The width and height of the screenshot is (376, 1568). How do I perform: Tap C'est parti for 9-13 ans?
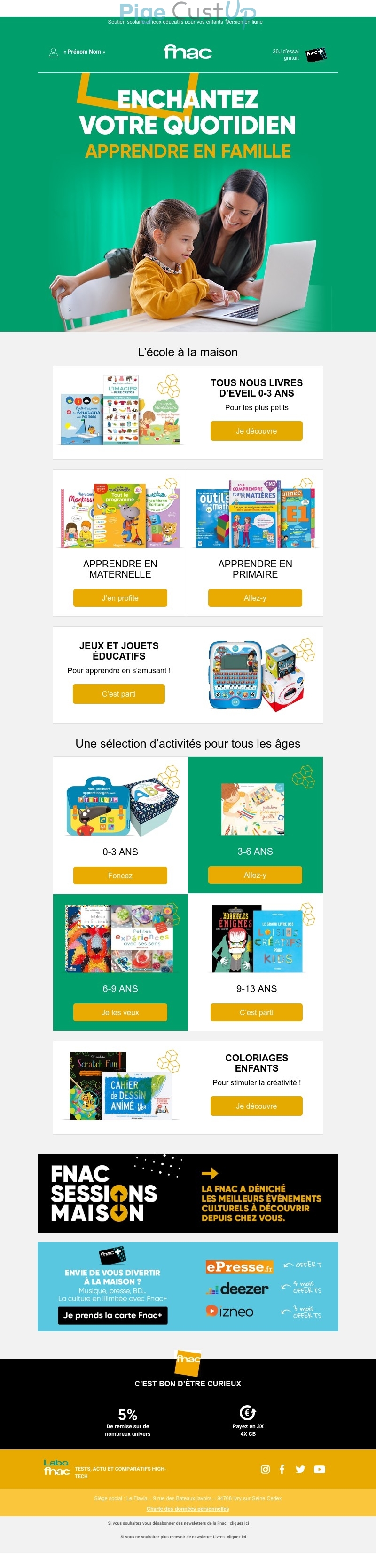click(x=256, y=1012)
